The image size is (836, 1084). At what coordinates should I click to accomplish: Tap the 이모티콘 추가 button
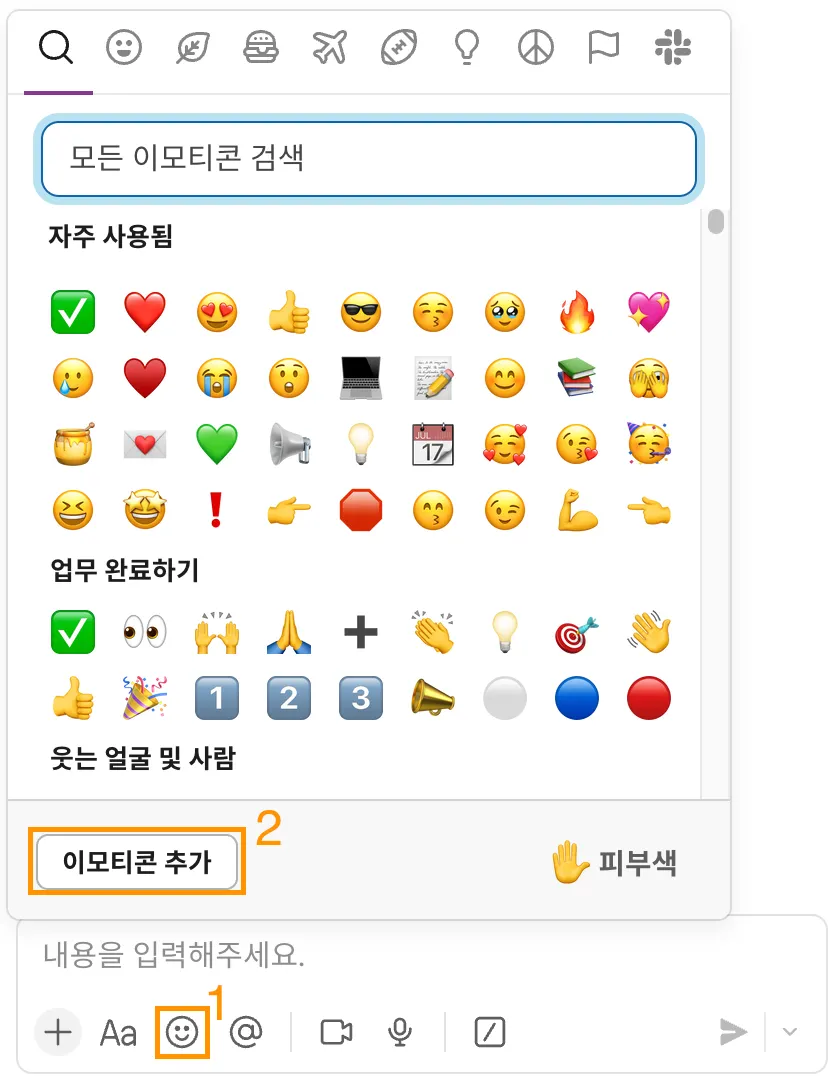pos(137,862)
